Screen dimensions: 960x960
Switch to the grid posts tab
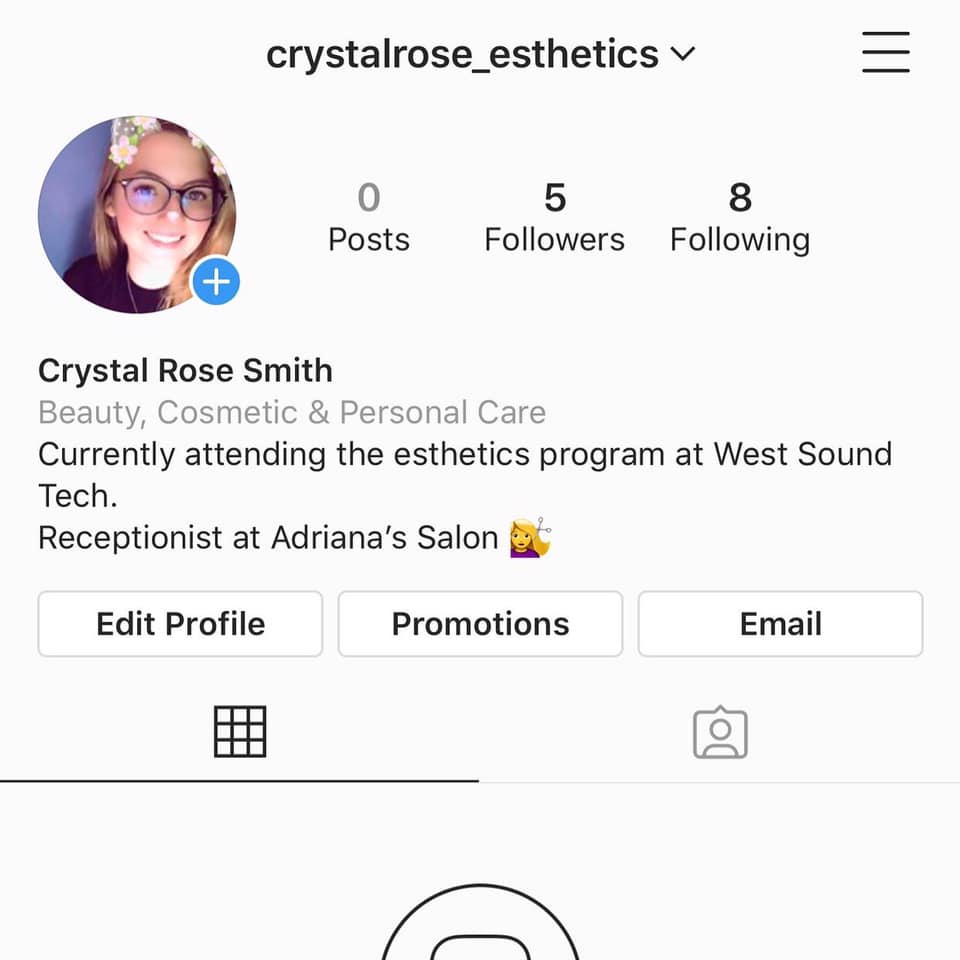(x=240, y=732)
